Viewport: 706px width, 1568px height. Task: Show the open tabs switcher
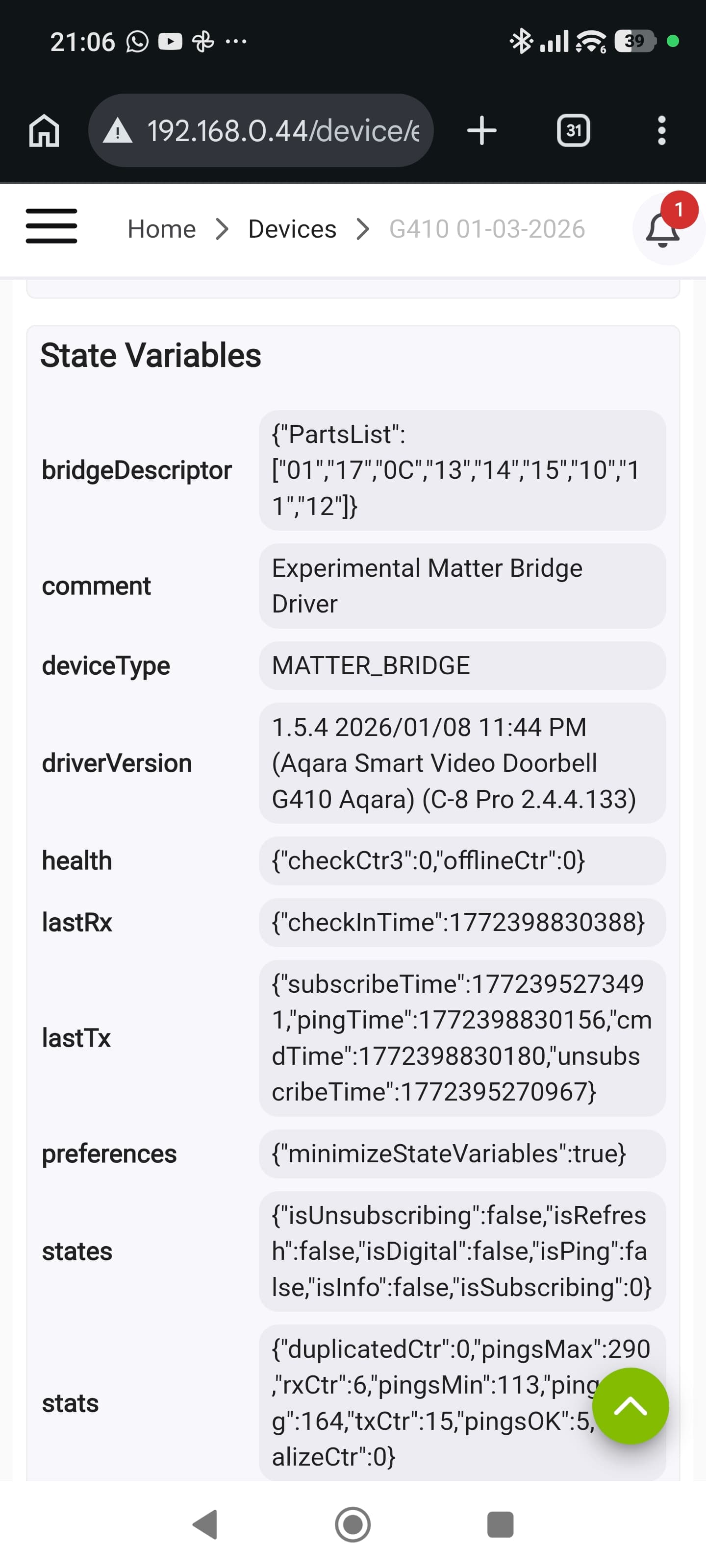(x=573, y=130)
